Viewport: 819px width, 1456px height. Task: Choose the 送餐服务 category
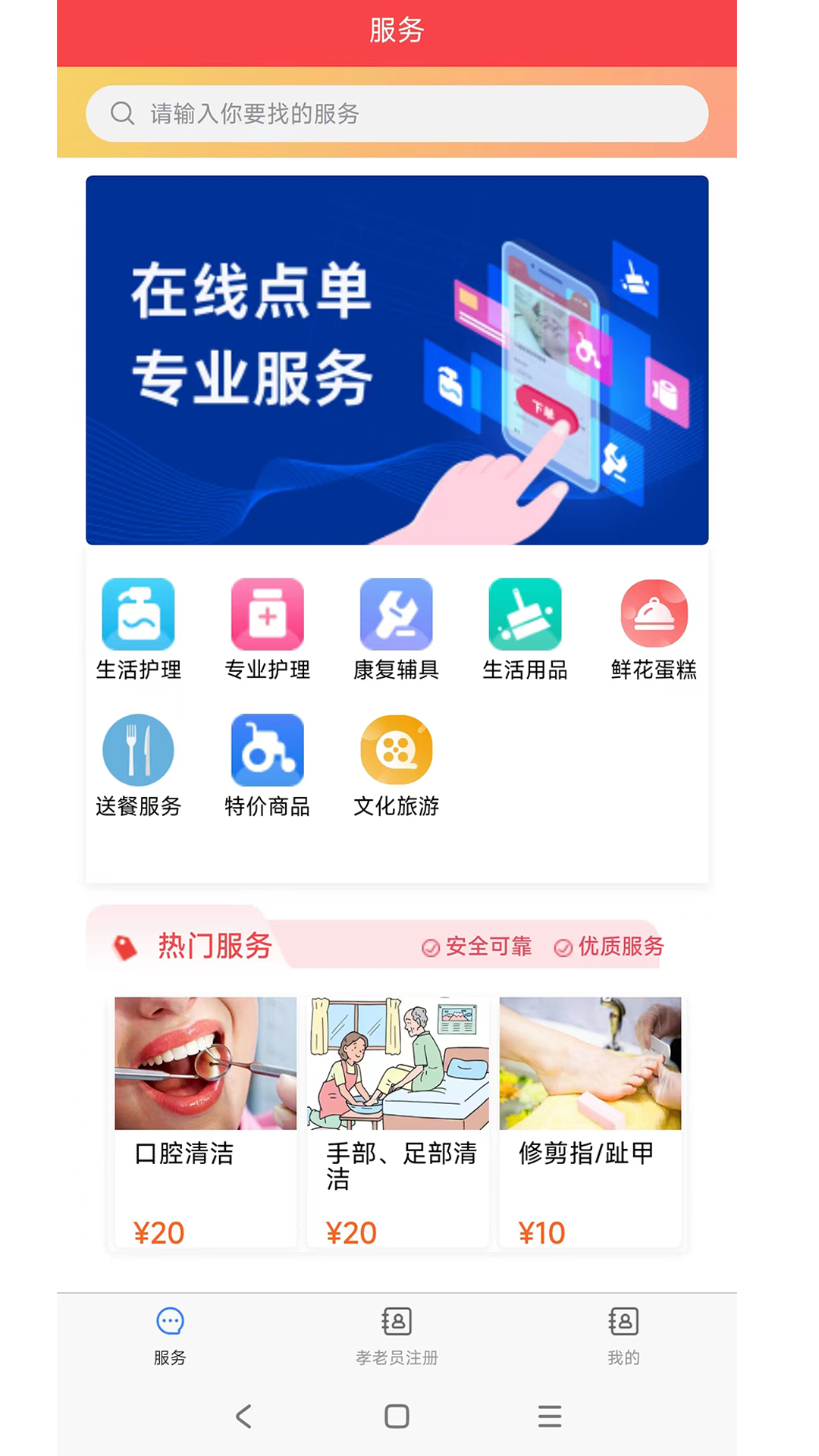click(x=138, y=766)
